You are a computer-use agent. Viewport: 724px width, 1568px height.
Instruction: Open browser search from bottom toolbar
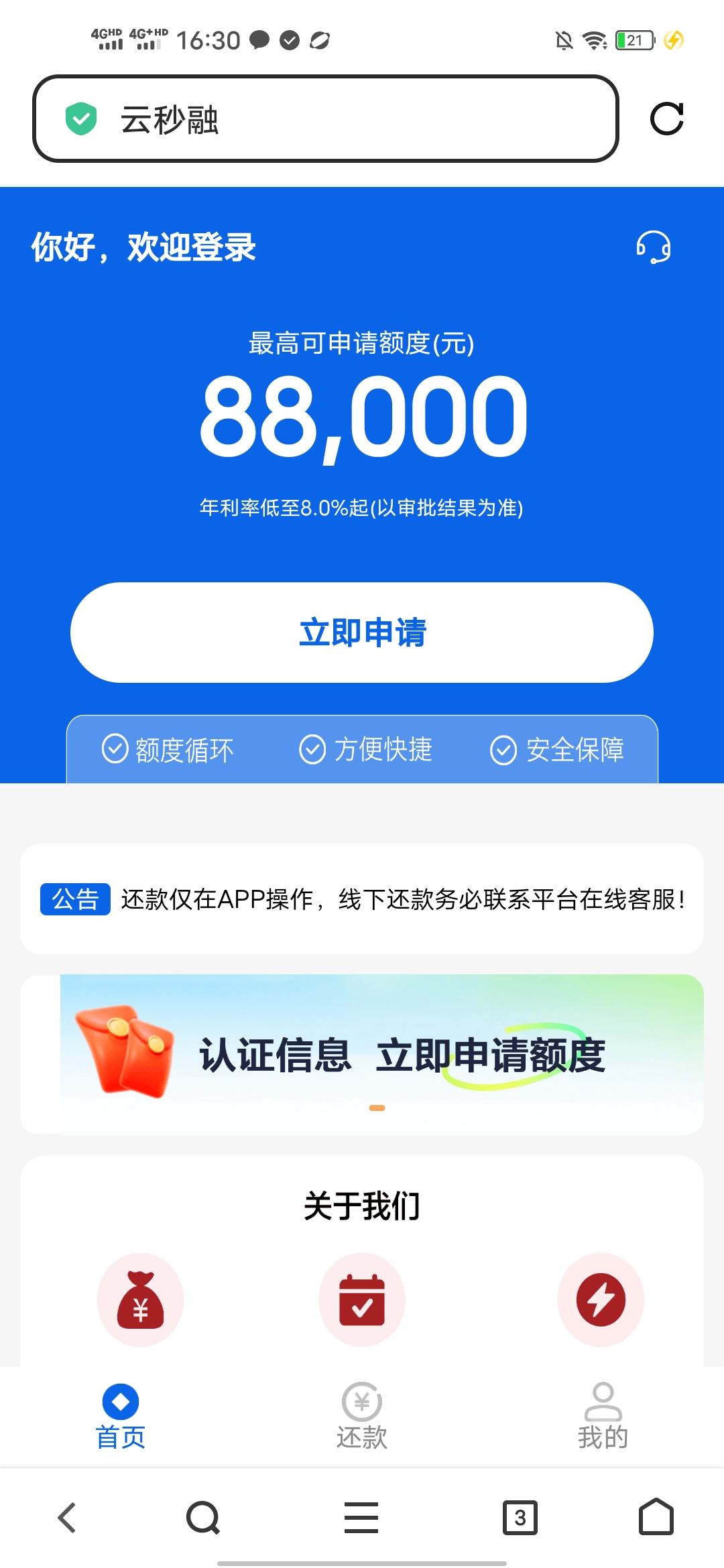click(203, 1518)
